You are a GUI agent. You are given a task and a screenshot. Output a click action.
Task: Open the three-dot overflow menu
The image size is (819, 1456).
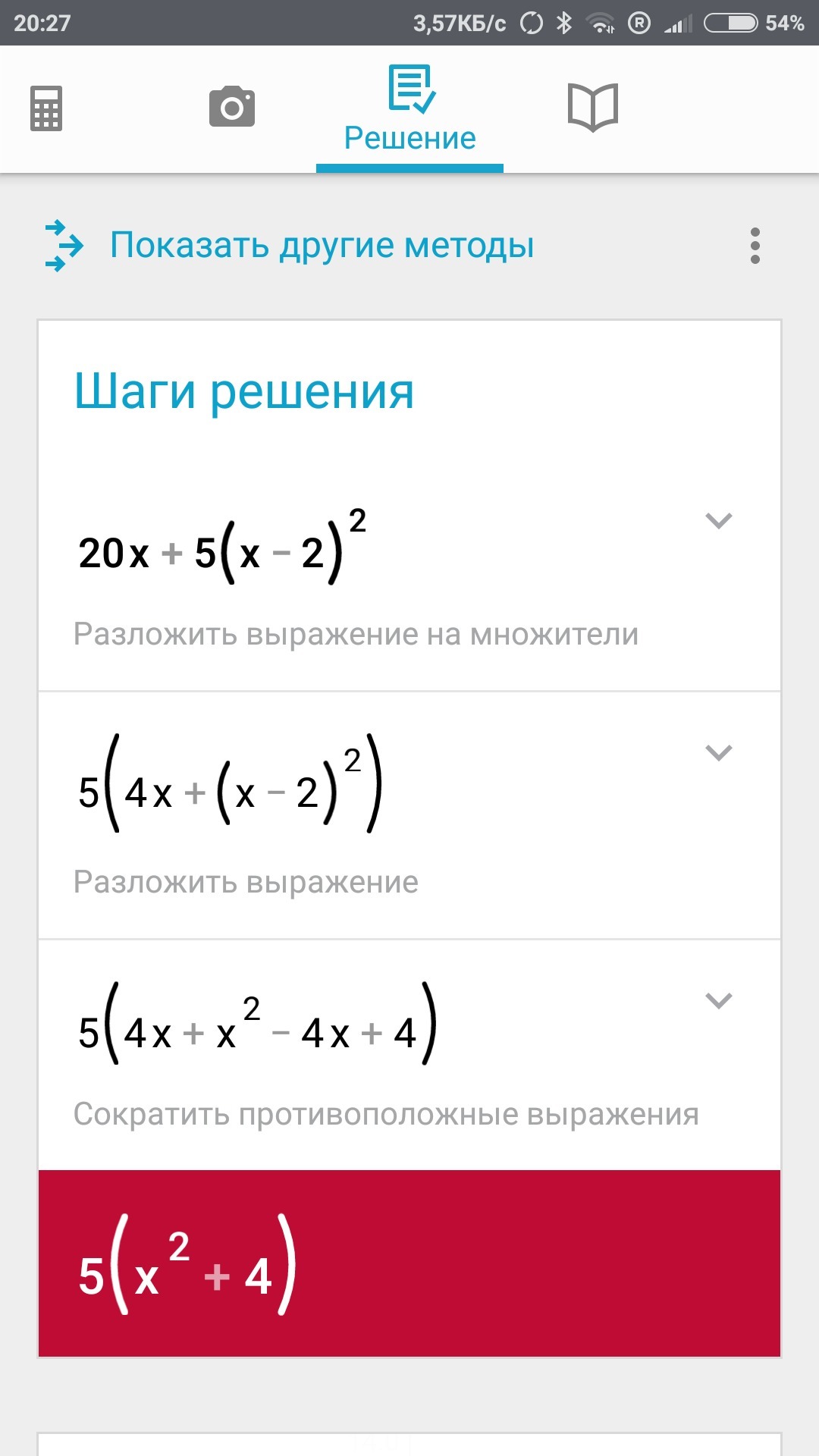(x=755, y=246)
